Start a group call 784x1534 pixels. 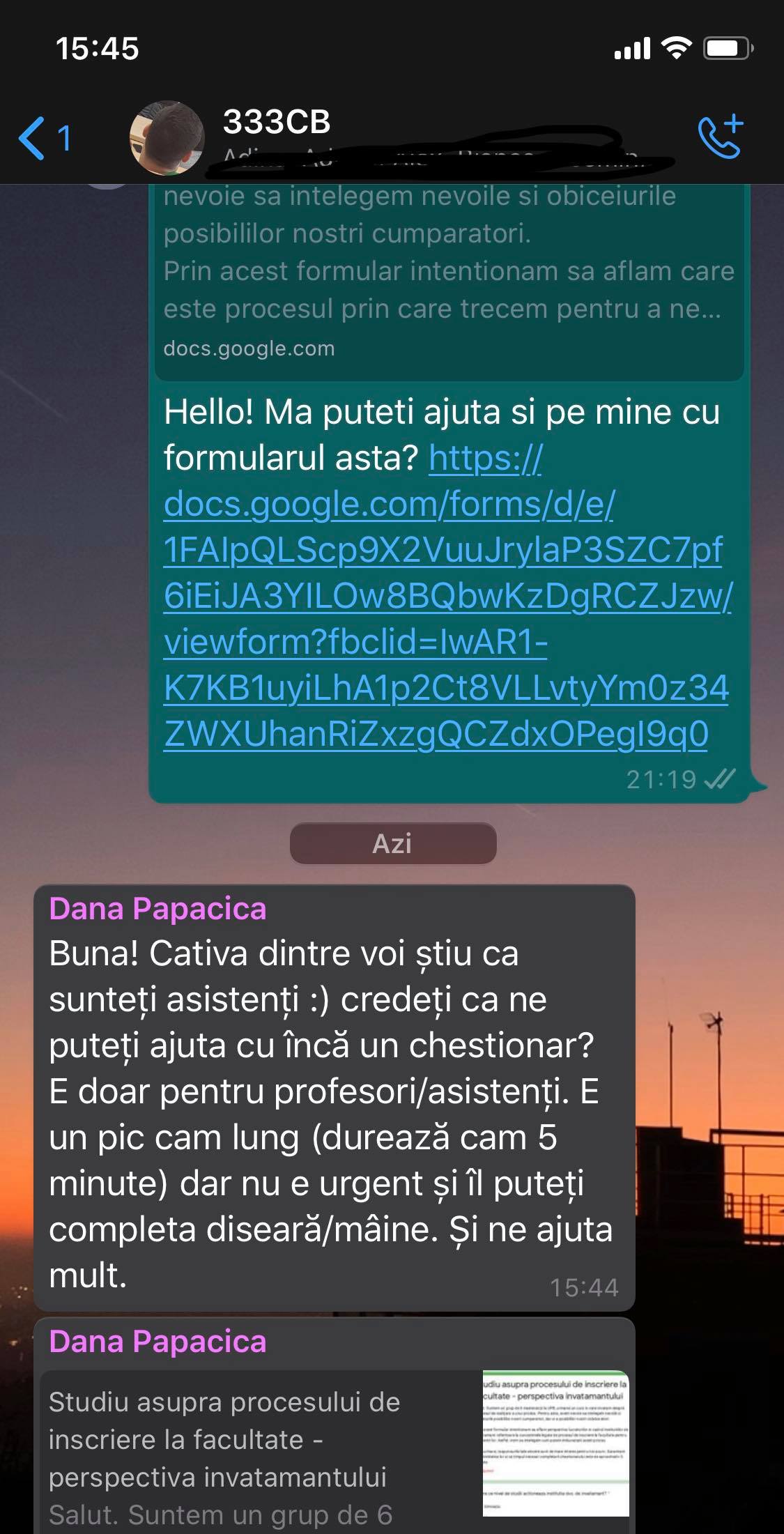tap(721, 137)
